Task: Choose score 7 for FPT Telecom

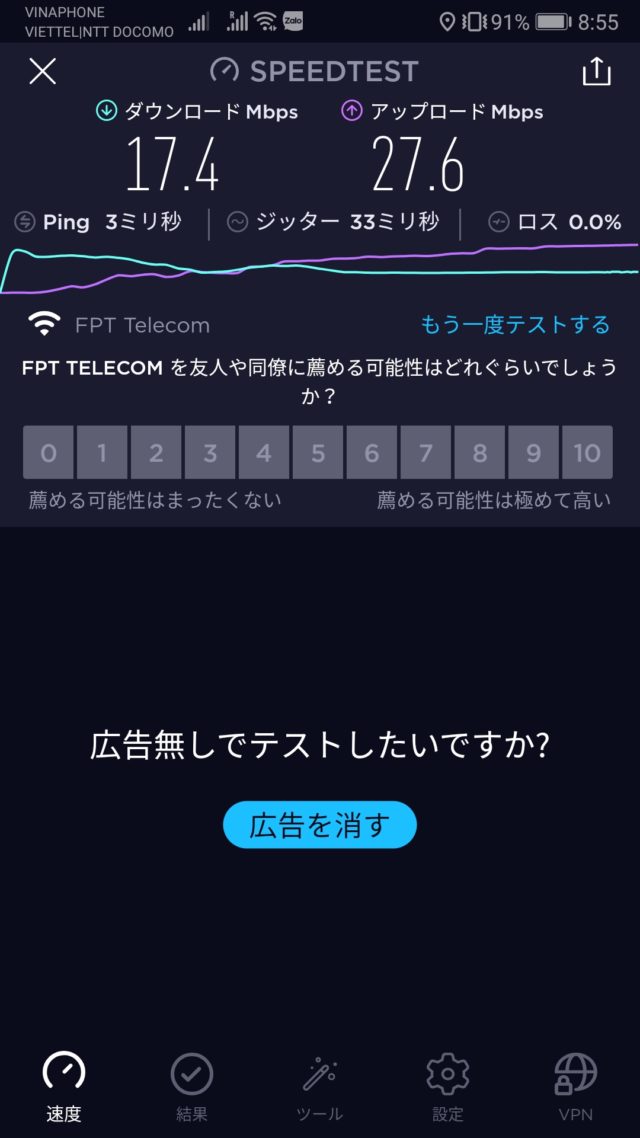Action: pyautogui.click(x=426, y=453)
